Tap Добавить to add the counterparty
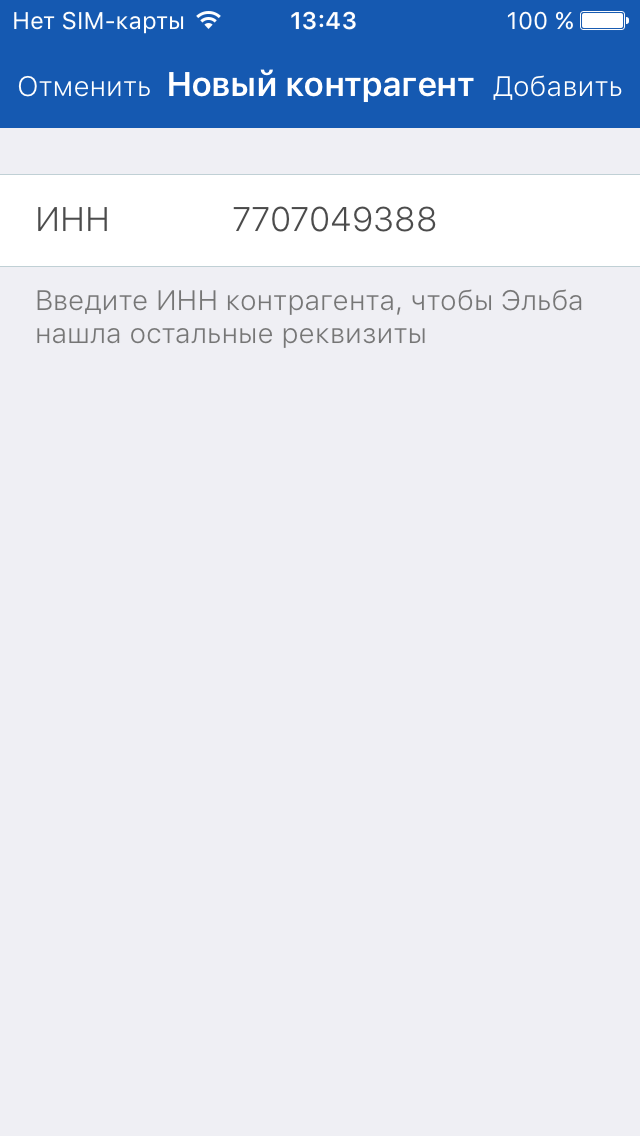Image resolution: width=640 pixels, height=1136 pixels. [557, 87]
